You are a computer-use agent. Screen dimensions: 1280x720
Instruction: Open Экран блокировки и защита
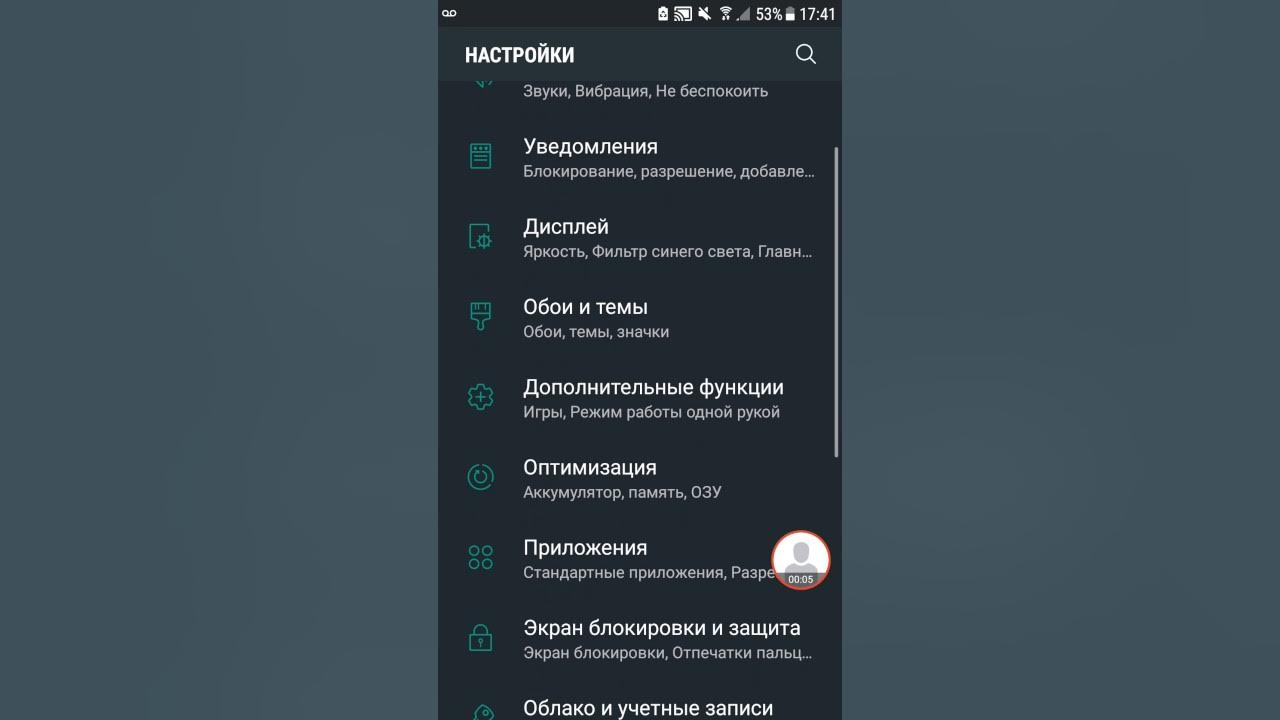[x=640, y=639]
